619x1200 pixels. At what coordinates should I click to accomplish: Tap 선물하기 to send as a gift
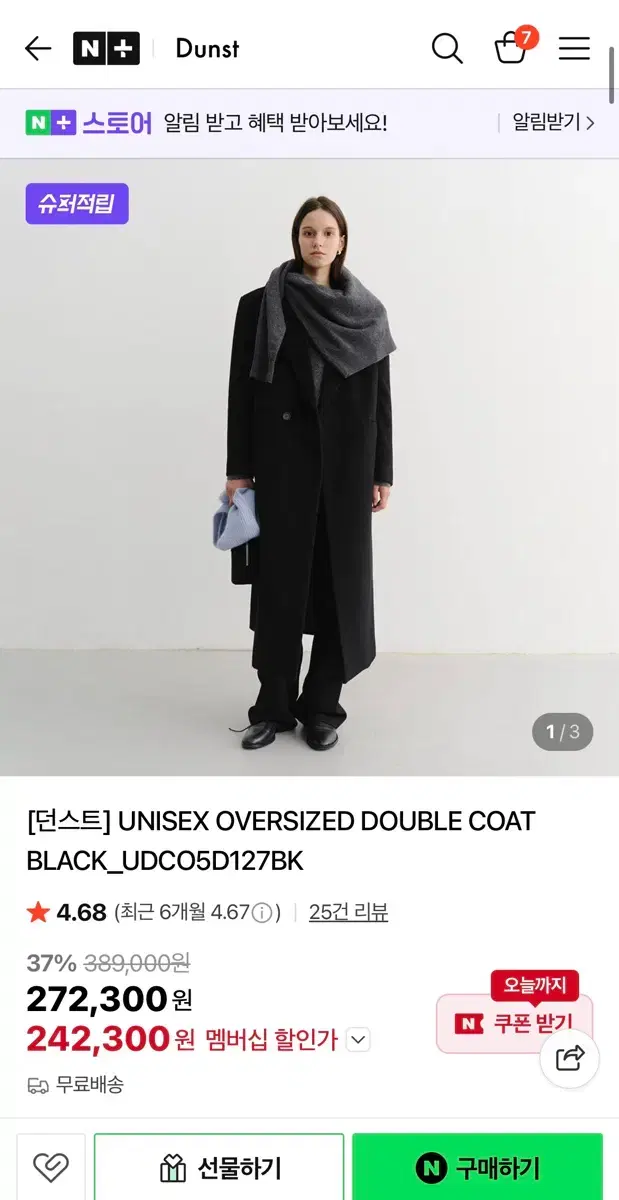219,1167
